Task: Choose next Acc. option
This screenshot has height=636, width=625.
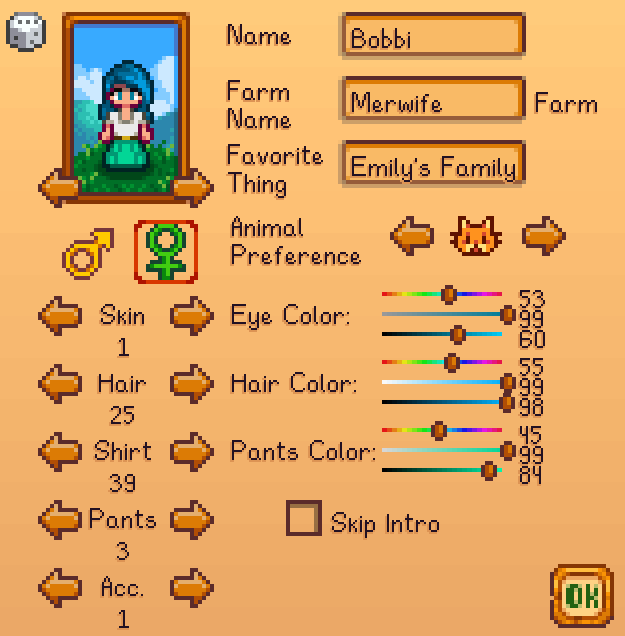Action: (x=191, y=587)
